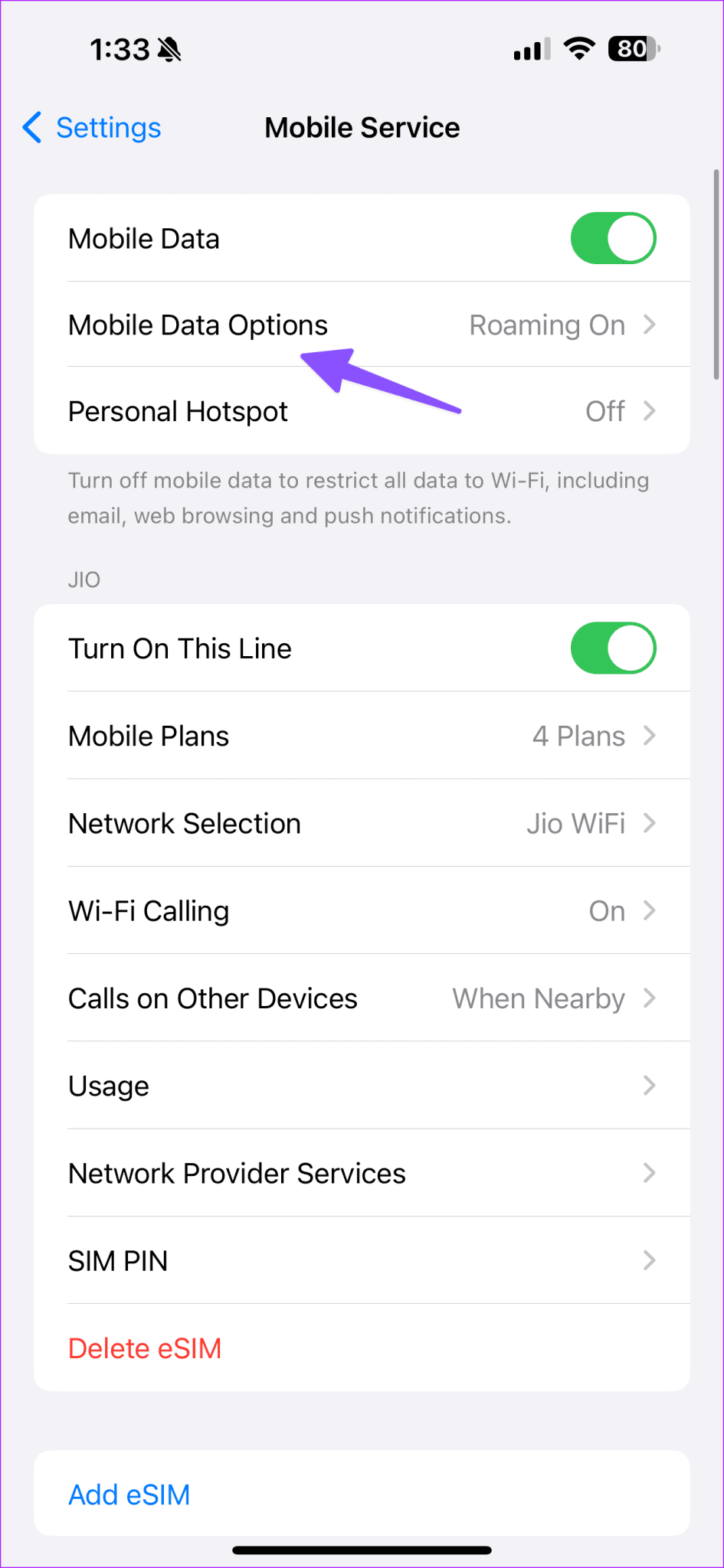Toggle the Turn On This Line switch

(613, 648)
